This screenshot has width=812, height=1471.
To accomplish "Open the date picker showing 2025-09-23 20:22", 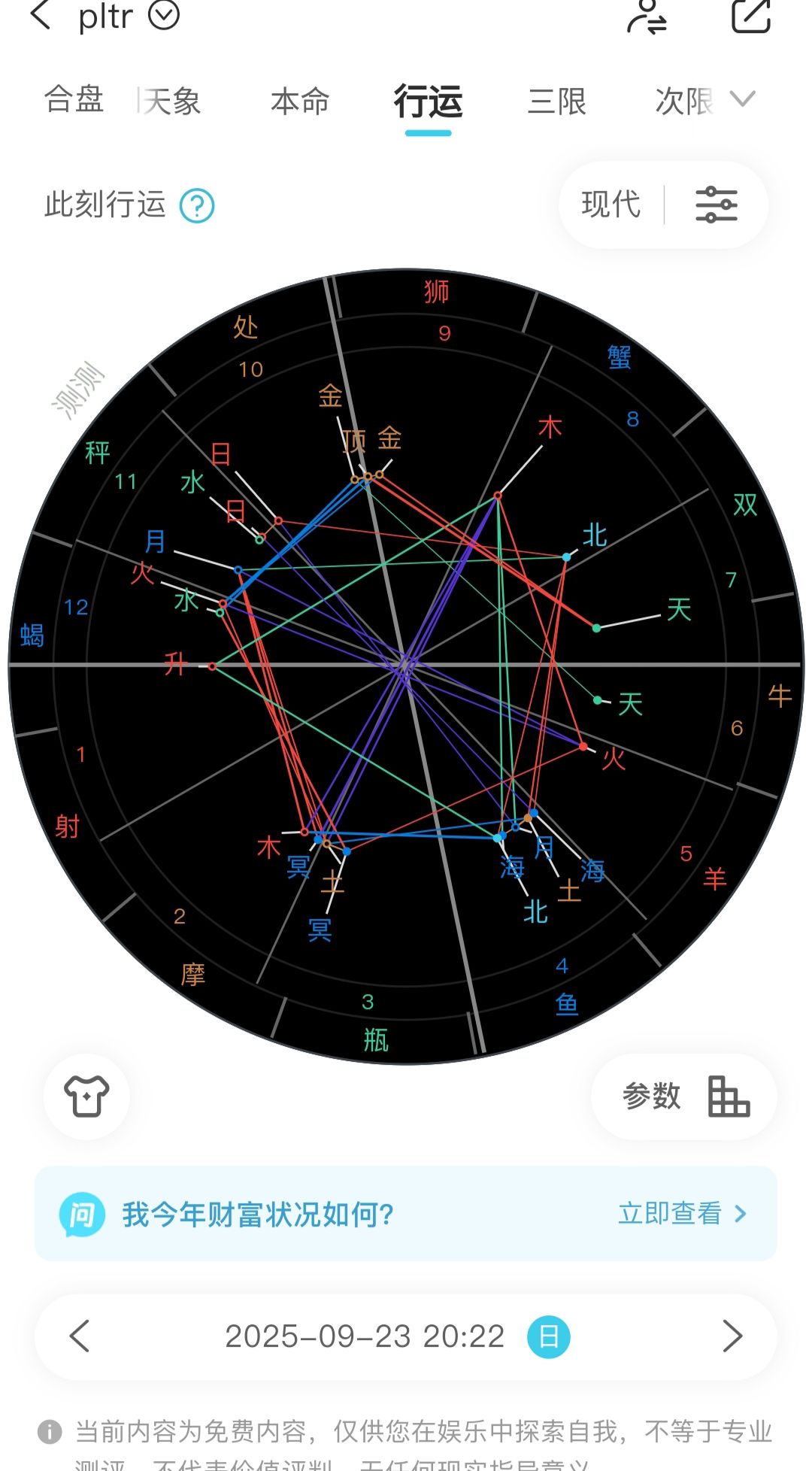I will tap(365, 1336).
